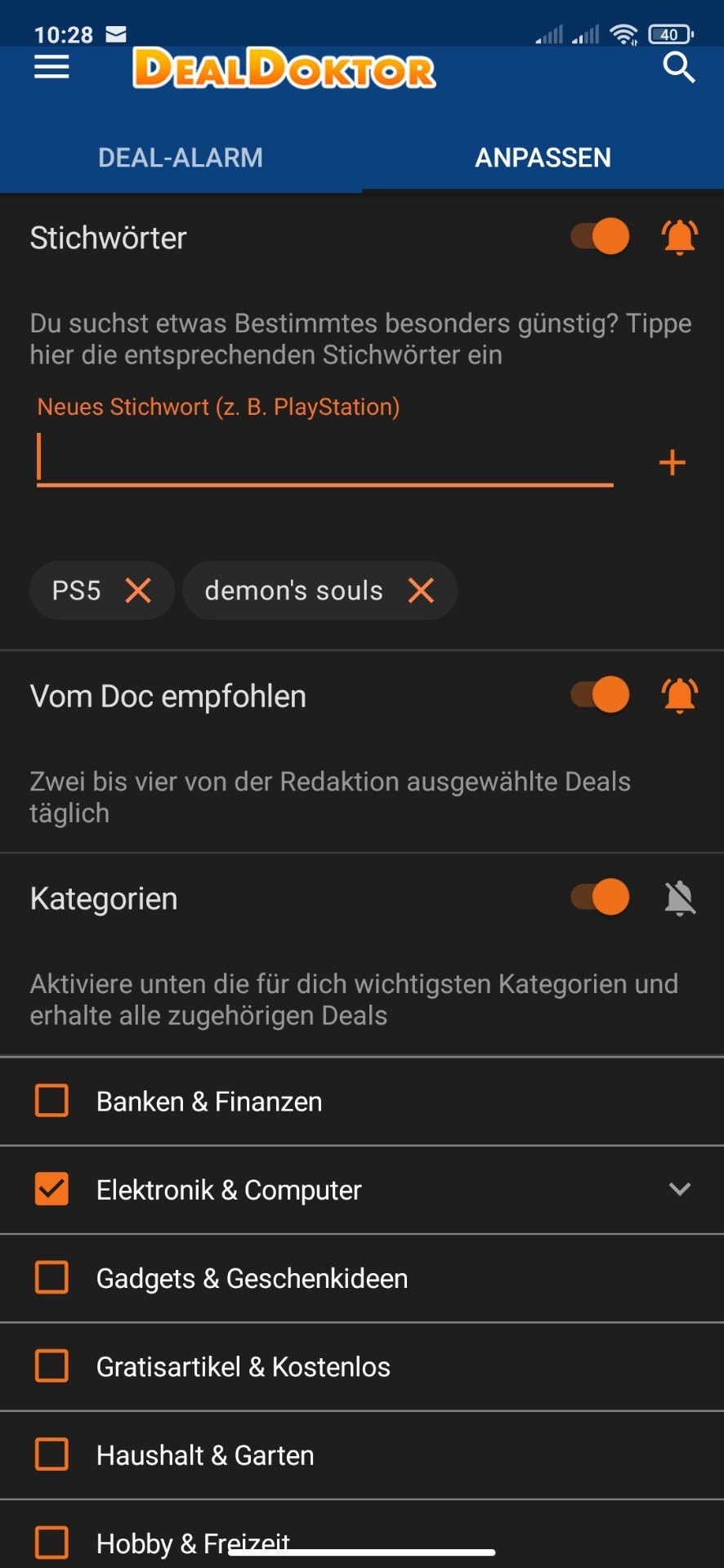Screen dimensions: 724x1568
Task: Disable the Vom Doc empfohlen switch
Action: coord(600,696)
